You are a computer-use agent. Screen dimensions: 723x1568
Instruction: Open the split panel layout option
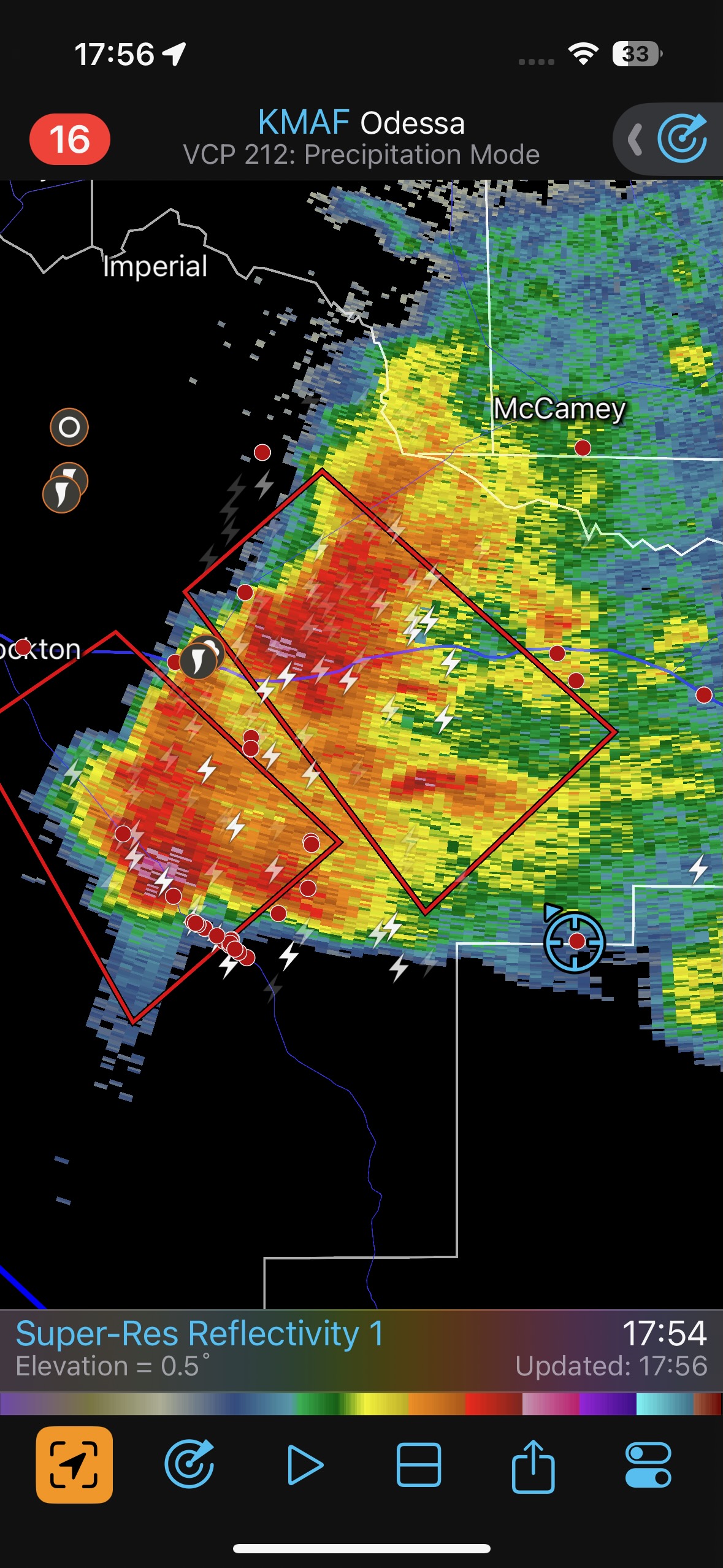418,1465
